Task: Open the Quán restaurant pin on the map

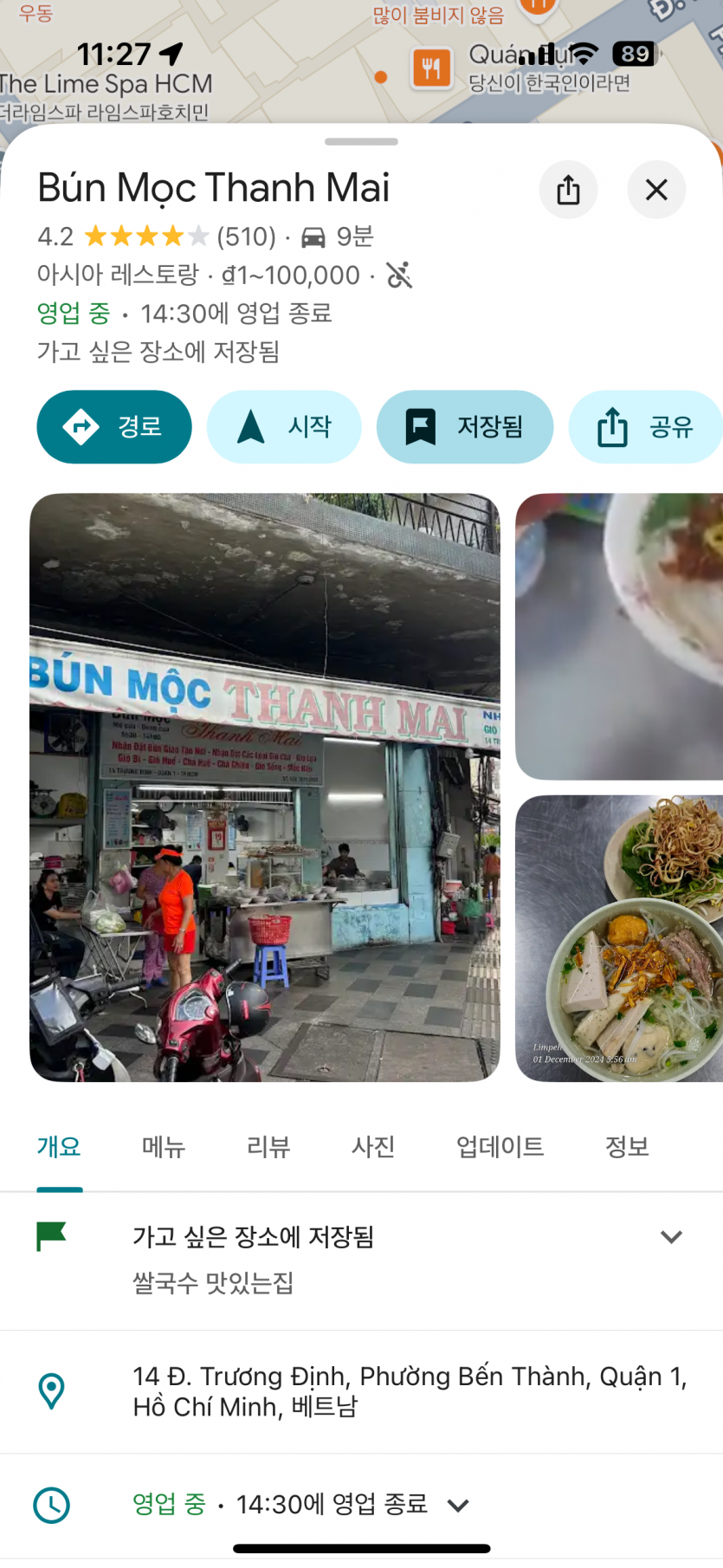Action: 431,68
